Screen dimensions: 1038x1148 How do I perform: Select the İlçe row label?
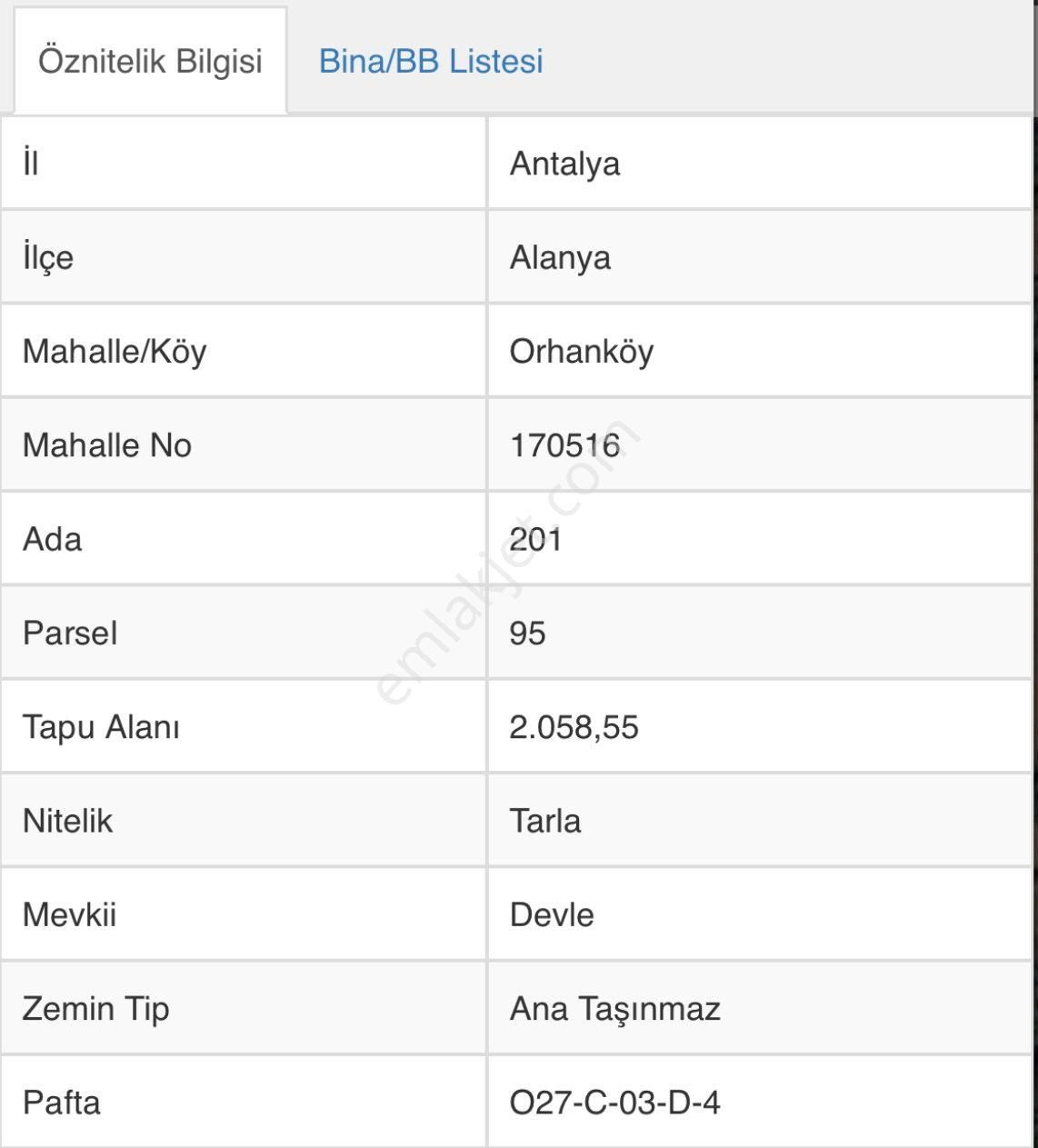44,258
